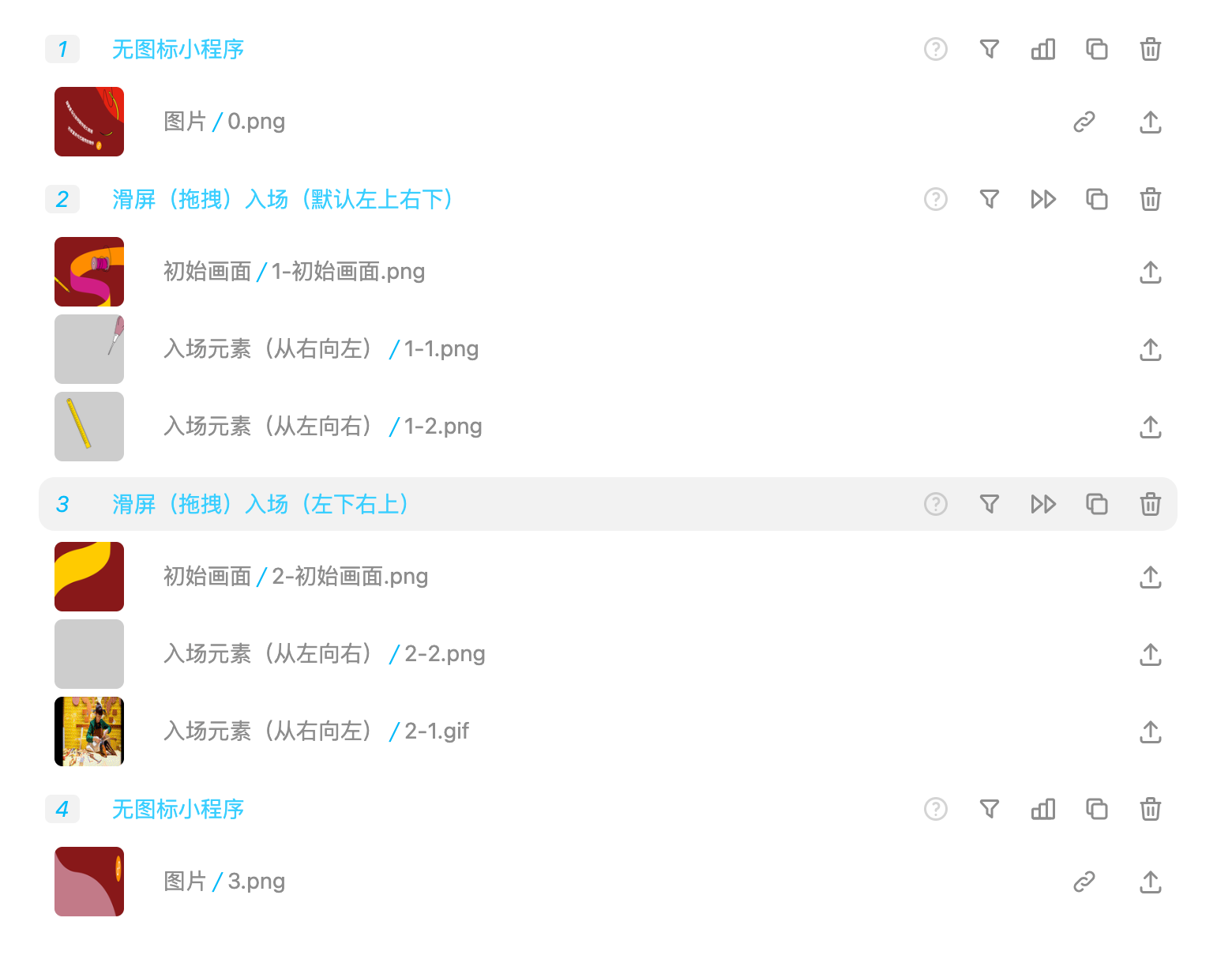Open the bar chart icon in section 4

click(x=1042, y=809)
